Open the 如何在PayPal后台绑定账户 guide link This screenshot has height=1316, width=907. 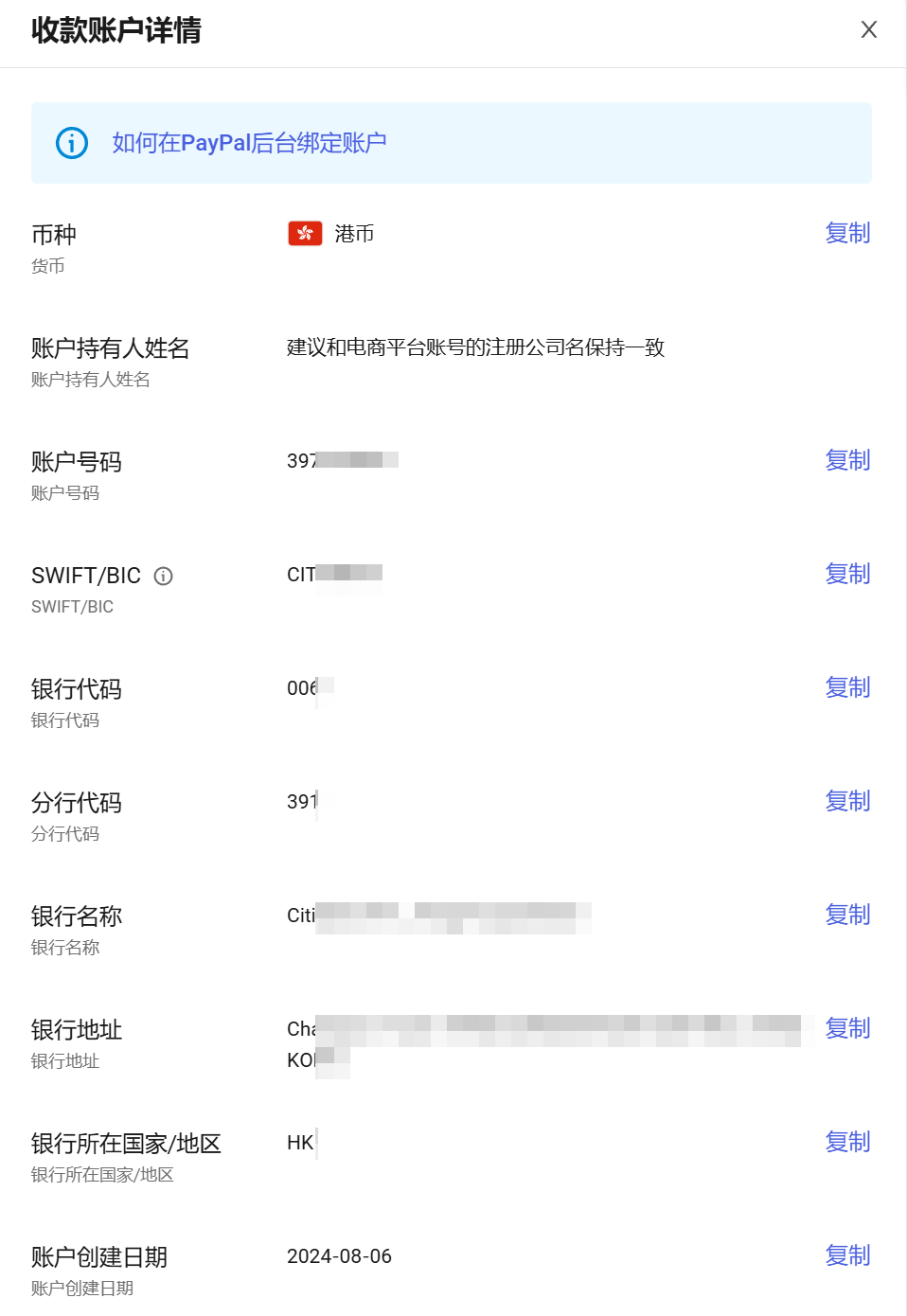tap(249, 143)
